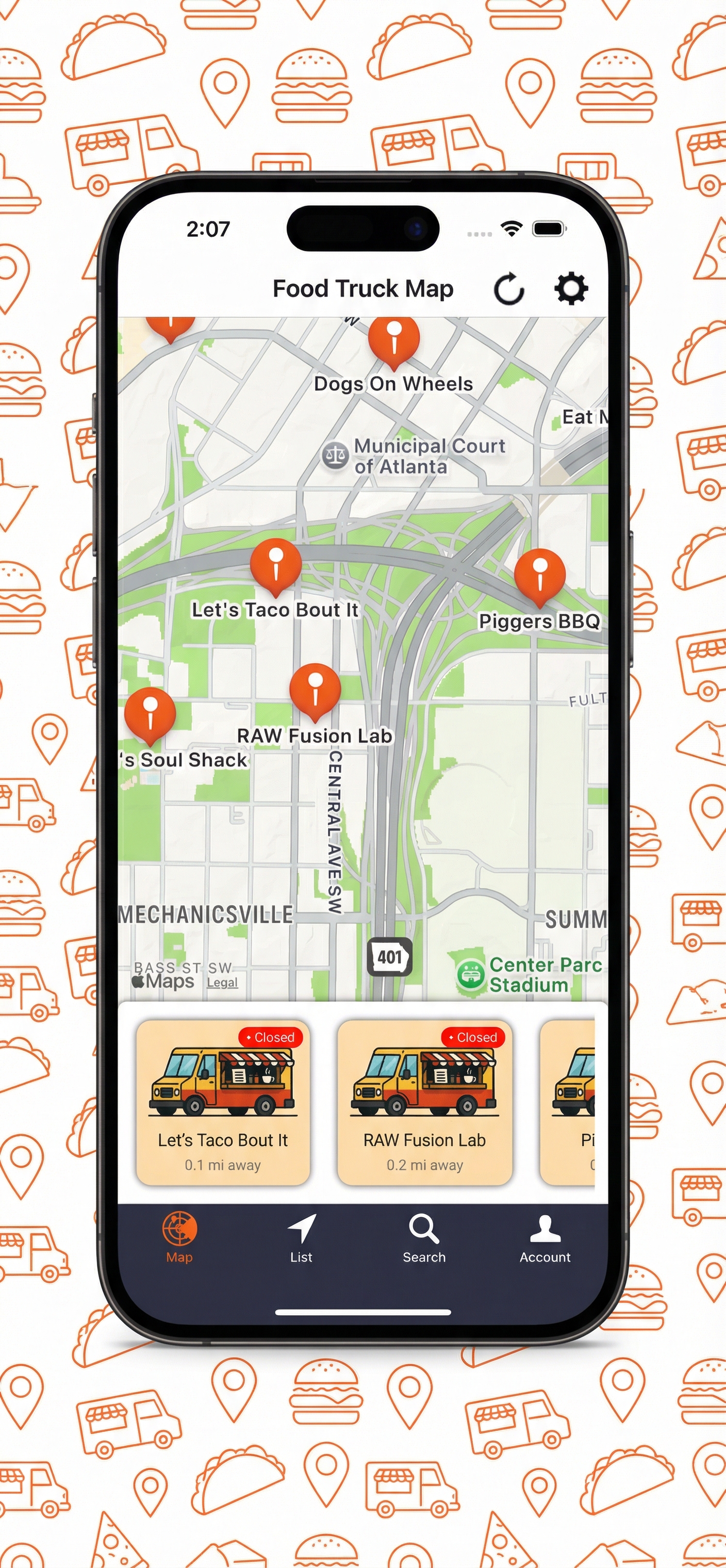This screenshot has width=726, height=1568.
Task: Open the Legal link
Action: [x=223, y=982]
